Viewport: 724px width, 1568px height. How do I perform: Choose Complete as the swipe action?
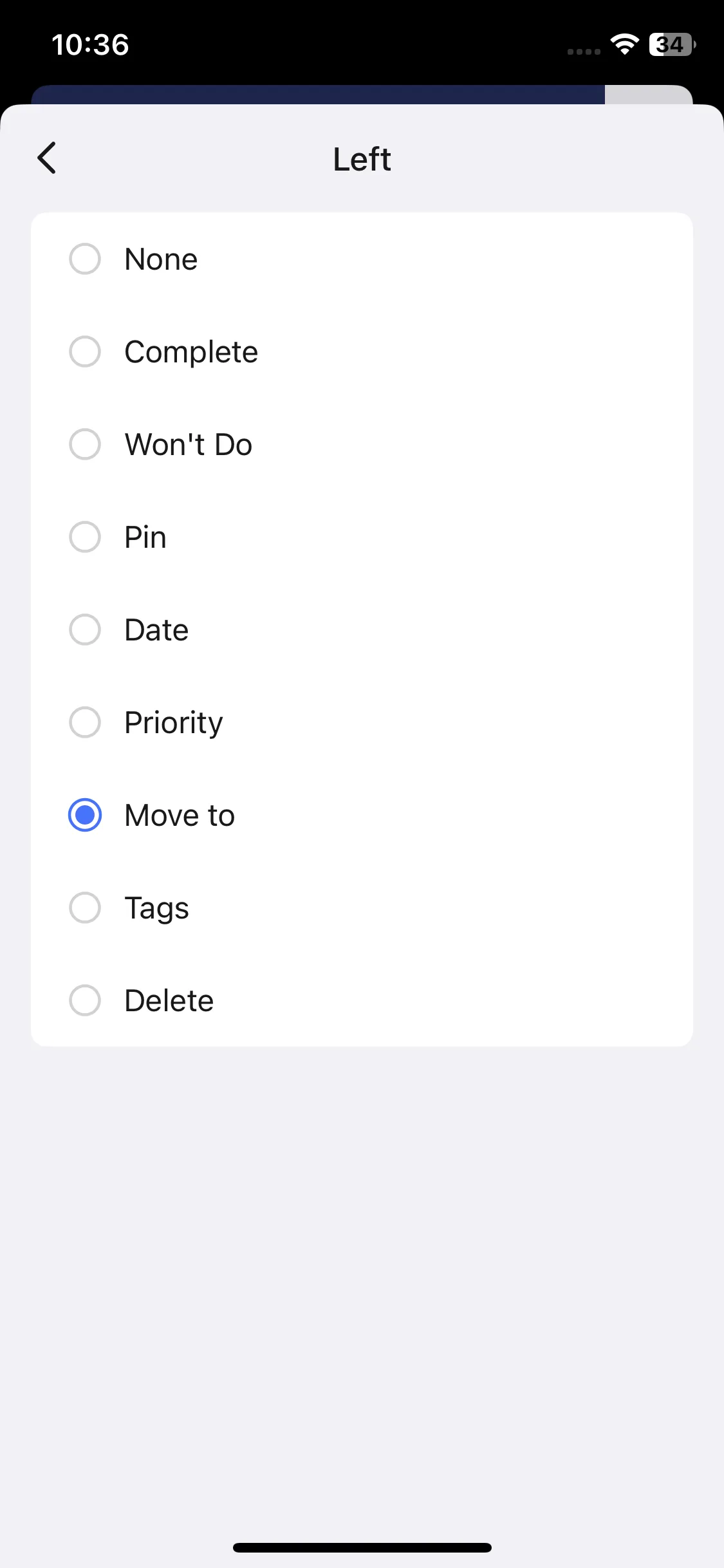(x=85, y=352)
